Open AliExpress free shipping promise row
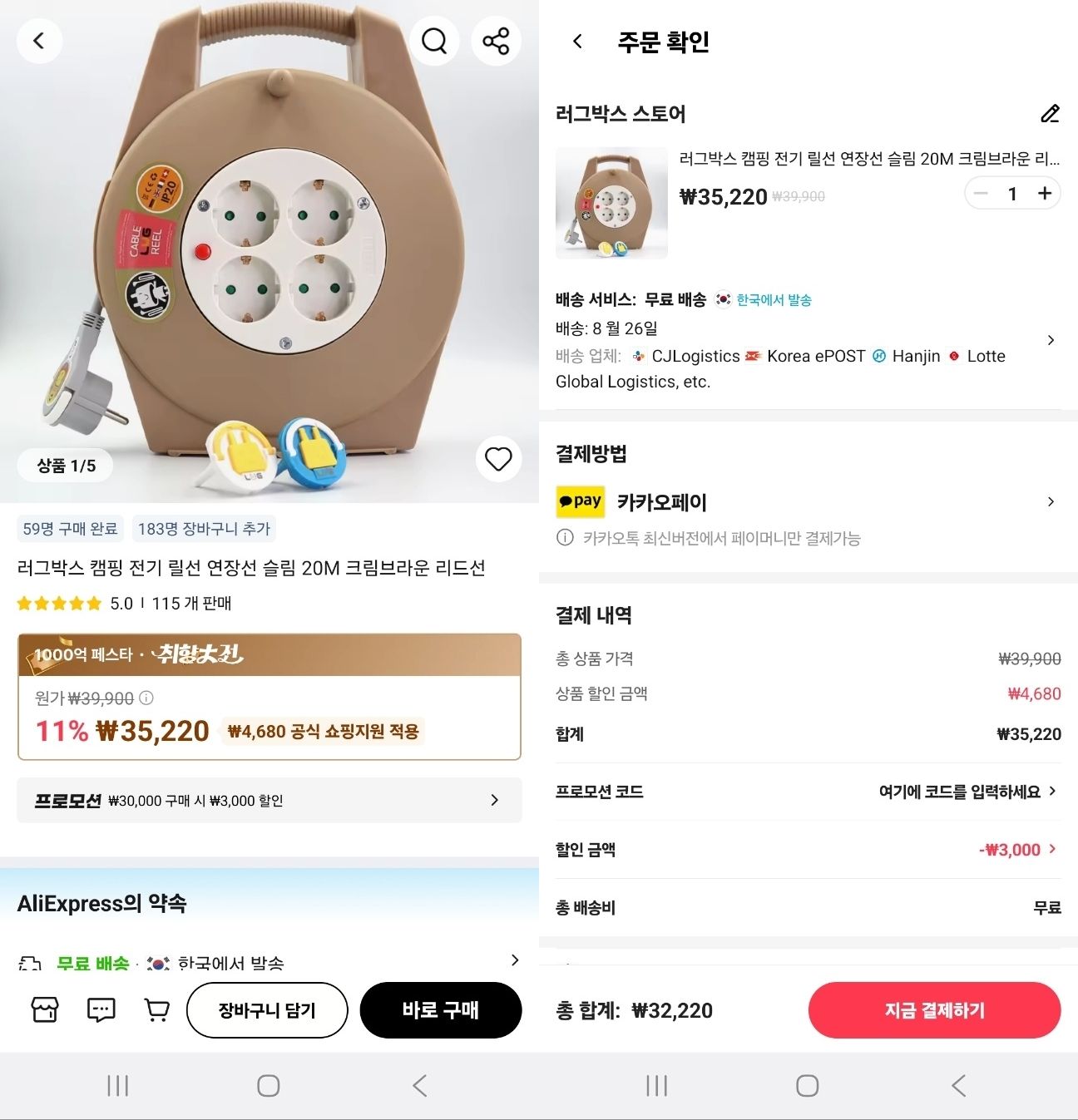The width and height of the screenshot is (1078, 1120). tap(269, 961)
